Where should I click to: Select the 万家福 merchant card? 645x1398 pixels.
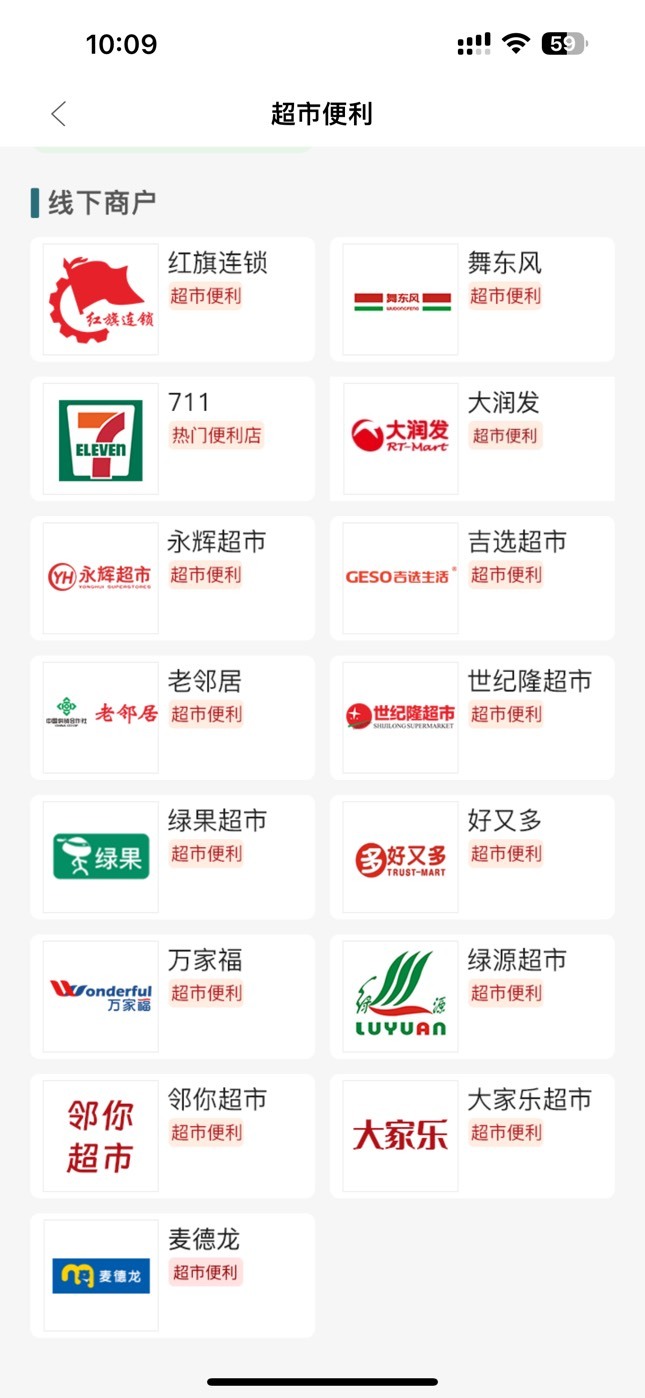[172, 997]
